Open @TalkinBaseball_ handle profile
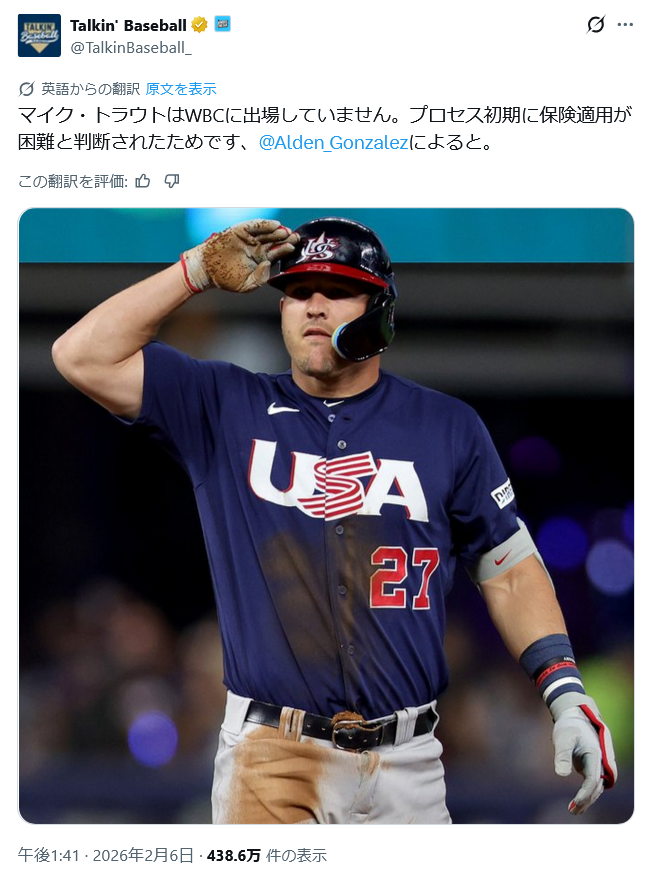Image resolution: width=646 pixels, height=877 pixels. (130, 45)
